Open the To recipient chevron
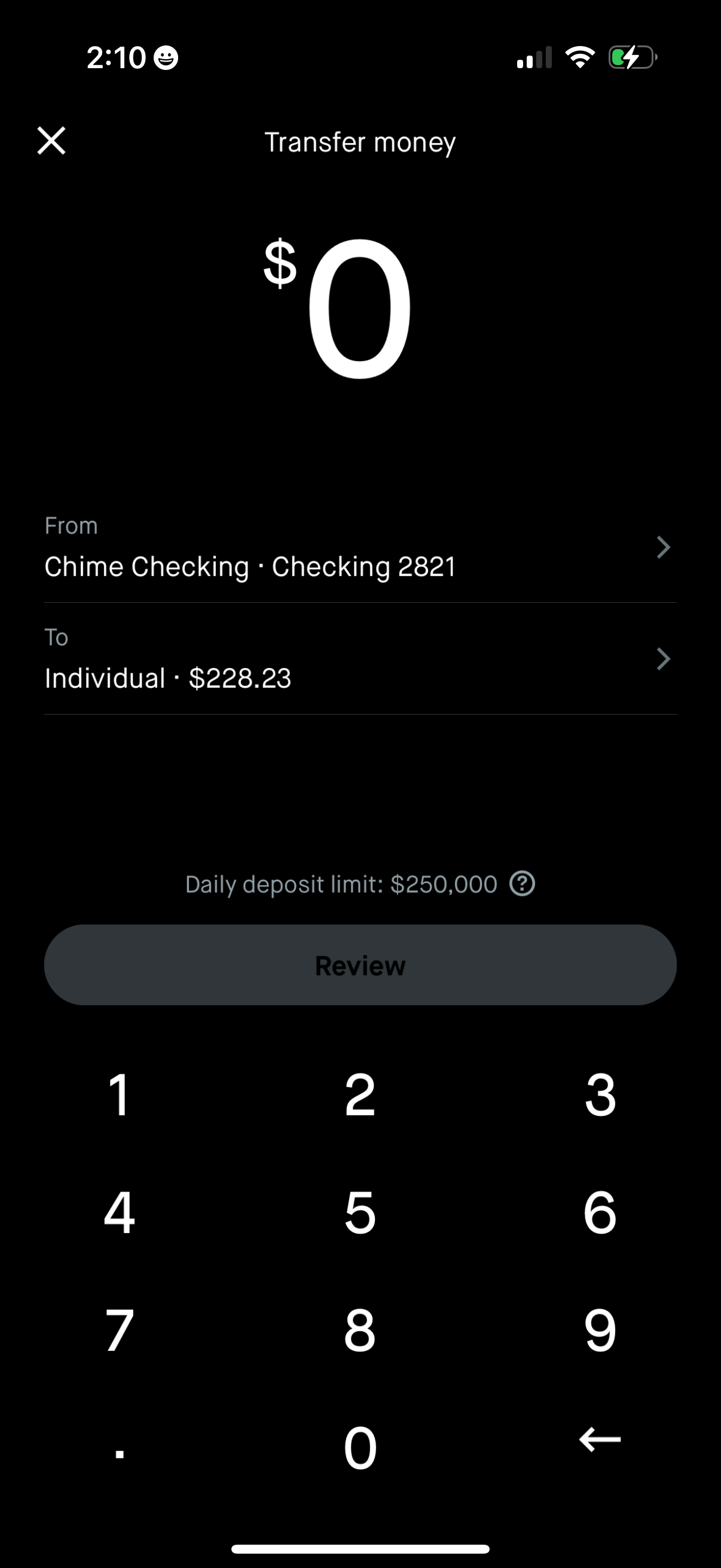Image resolution: width=721 pixels, height=1568 pixels. [x=662, y=658]
